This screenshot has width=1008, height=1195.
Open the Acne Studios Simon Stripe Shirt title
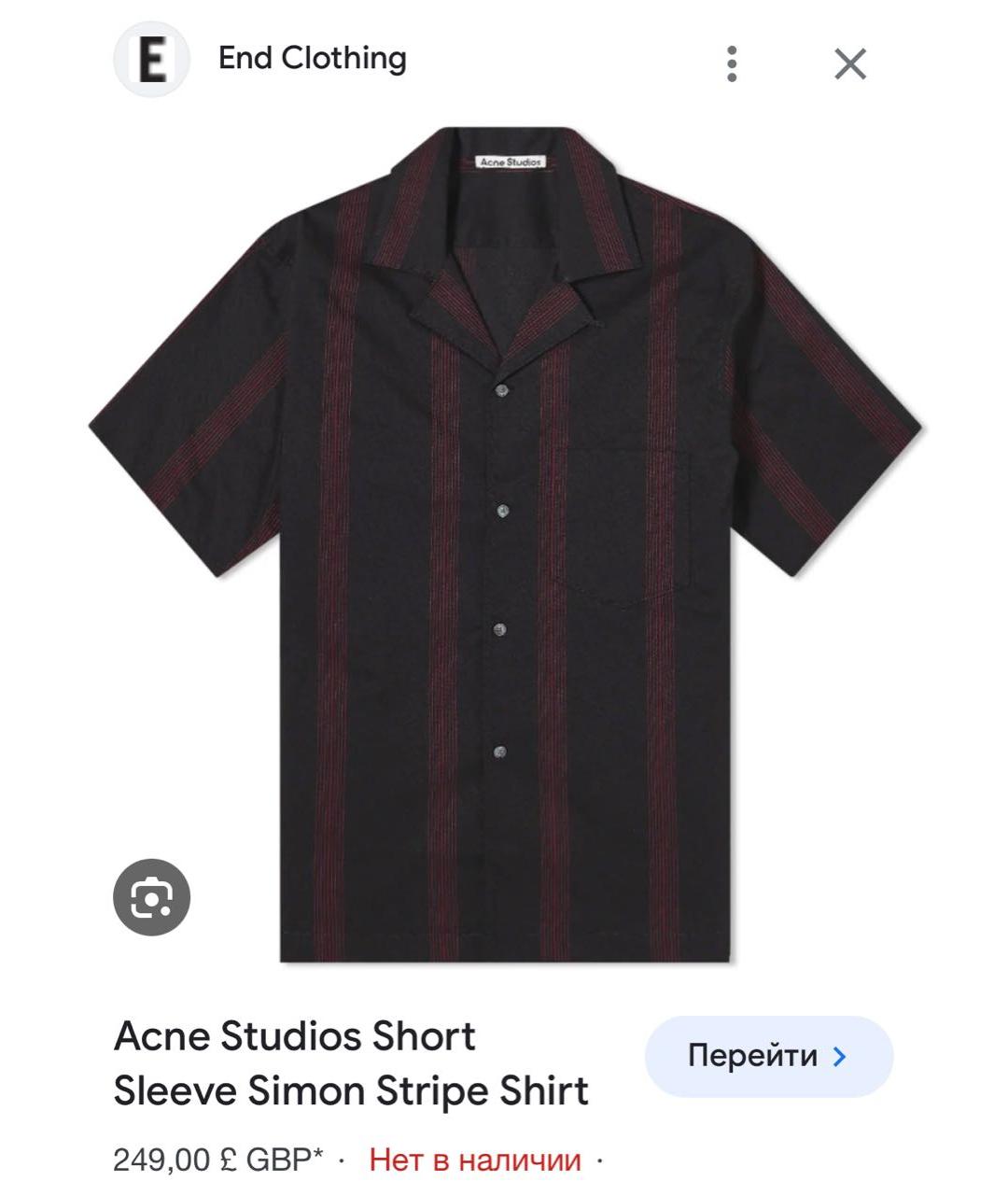point(351,1063)
